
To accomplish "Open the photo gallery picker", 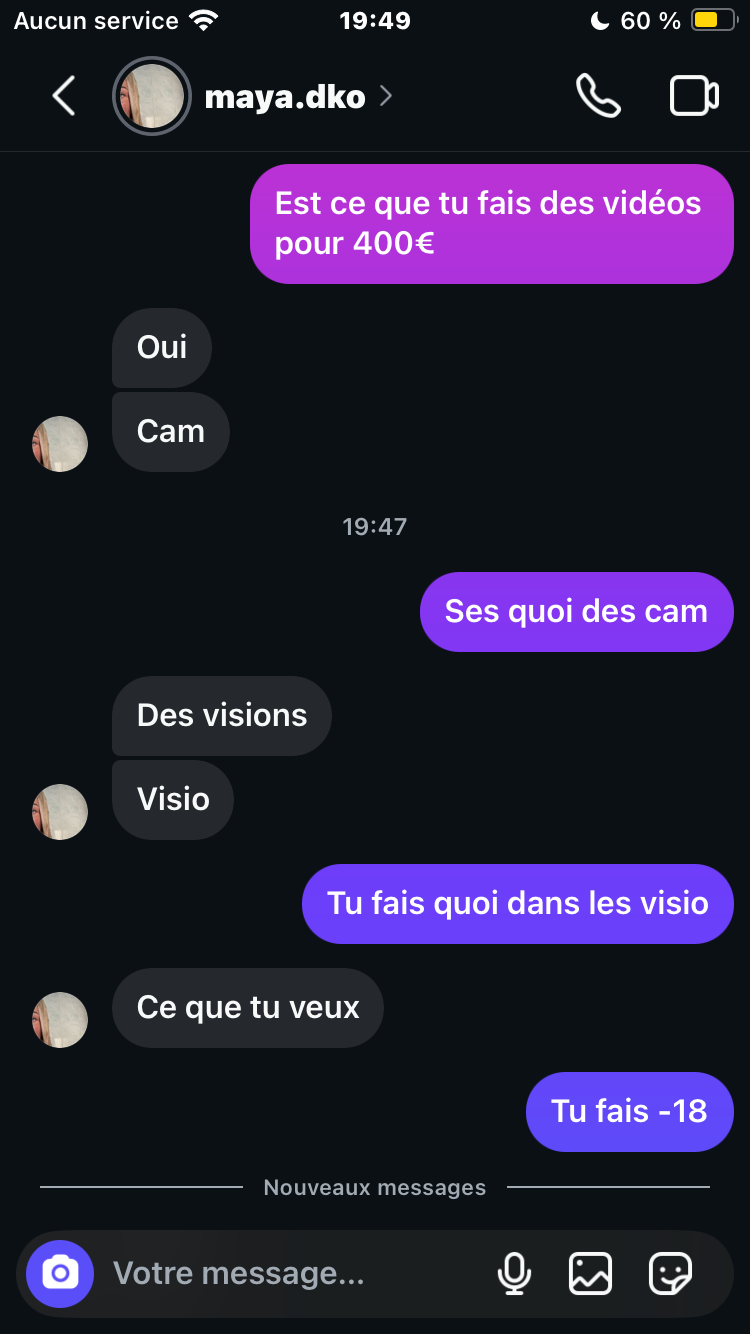I will 590,1273.
